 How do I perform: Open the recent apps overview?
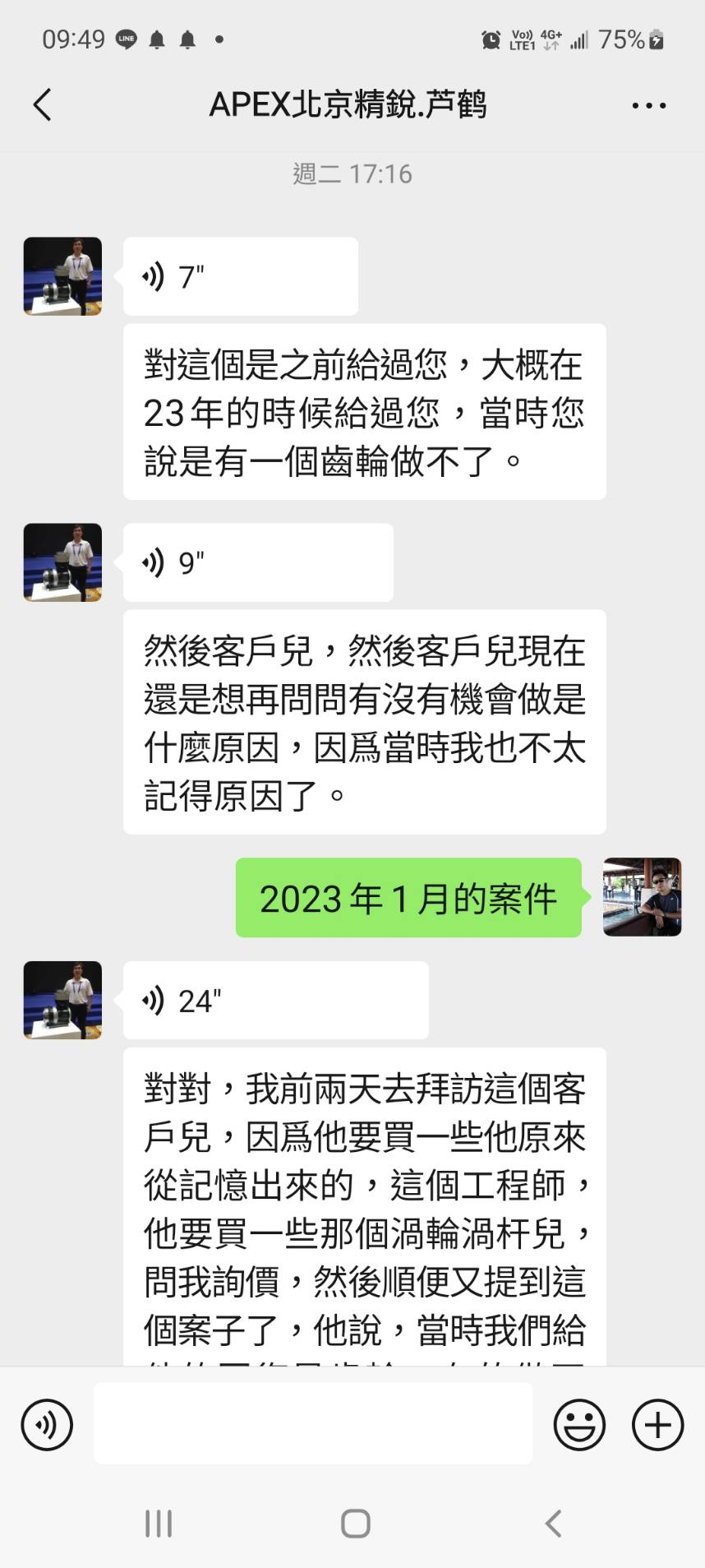pos(159,1523)
